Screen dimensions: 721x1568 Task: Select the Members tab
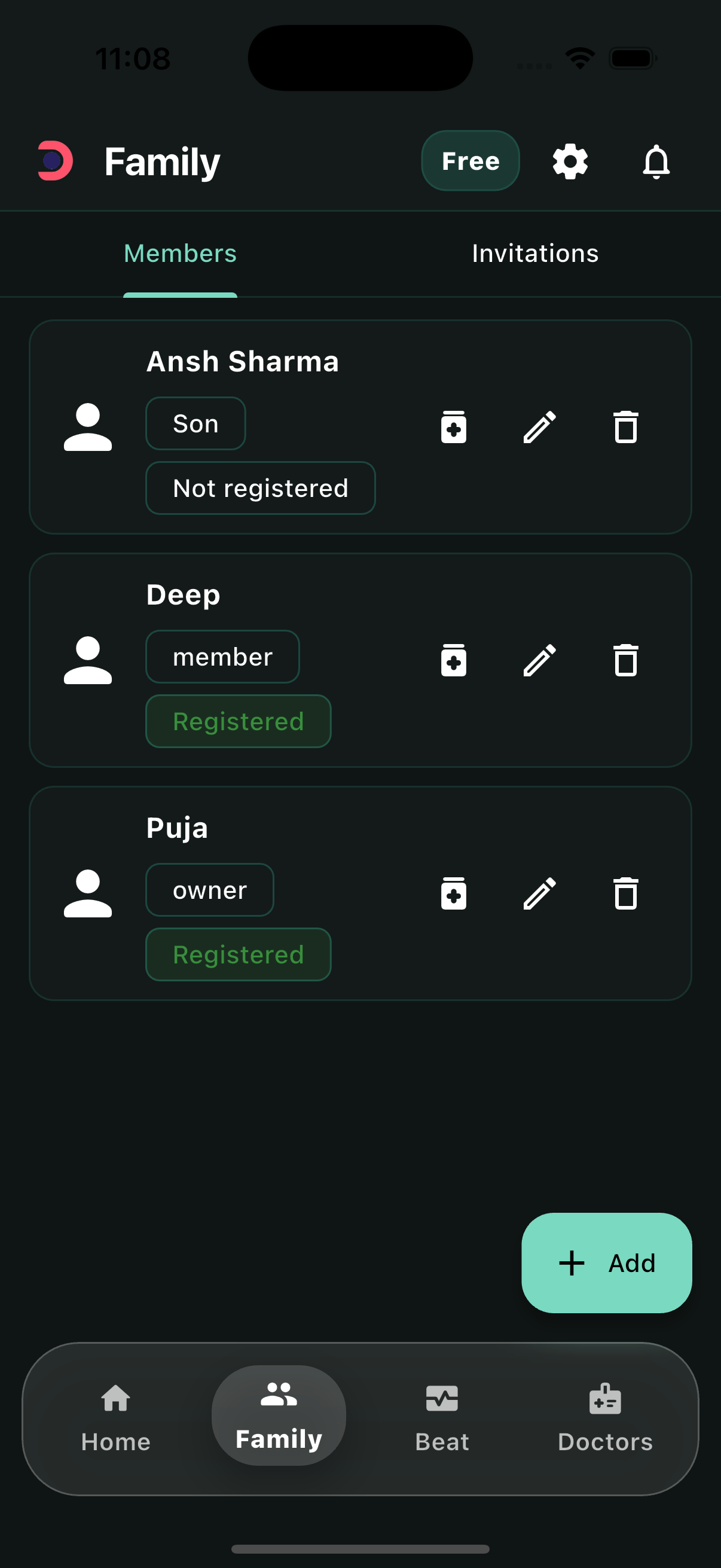(x=180, y=253)
